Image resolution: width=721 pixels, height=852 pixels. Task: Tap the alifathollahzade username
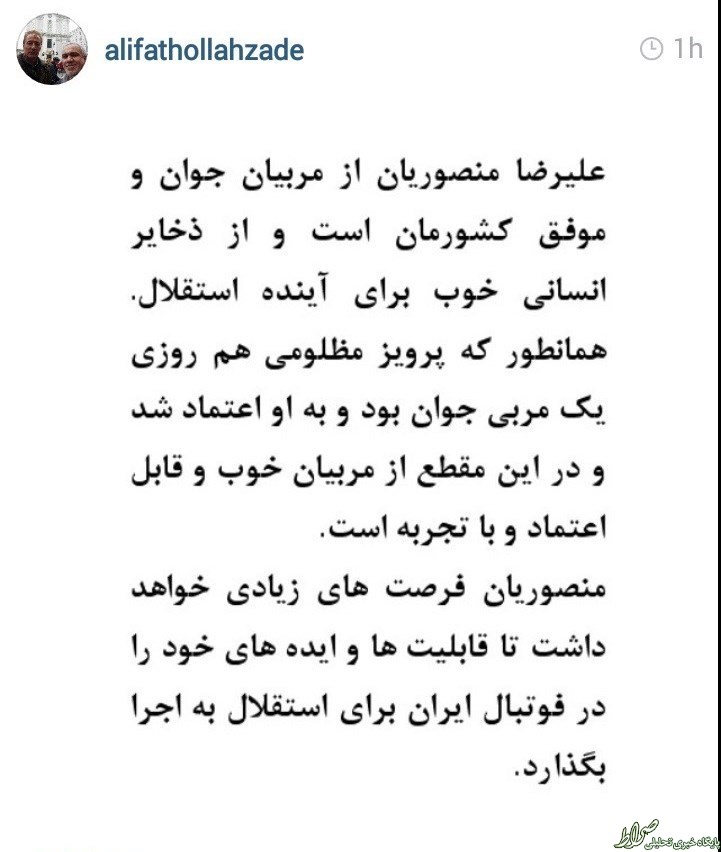[204, 49]
